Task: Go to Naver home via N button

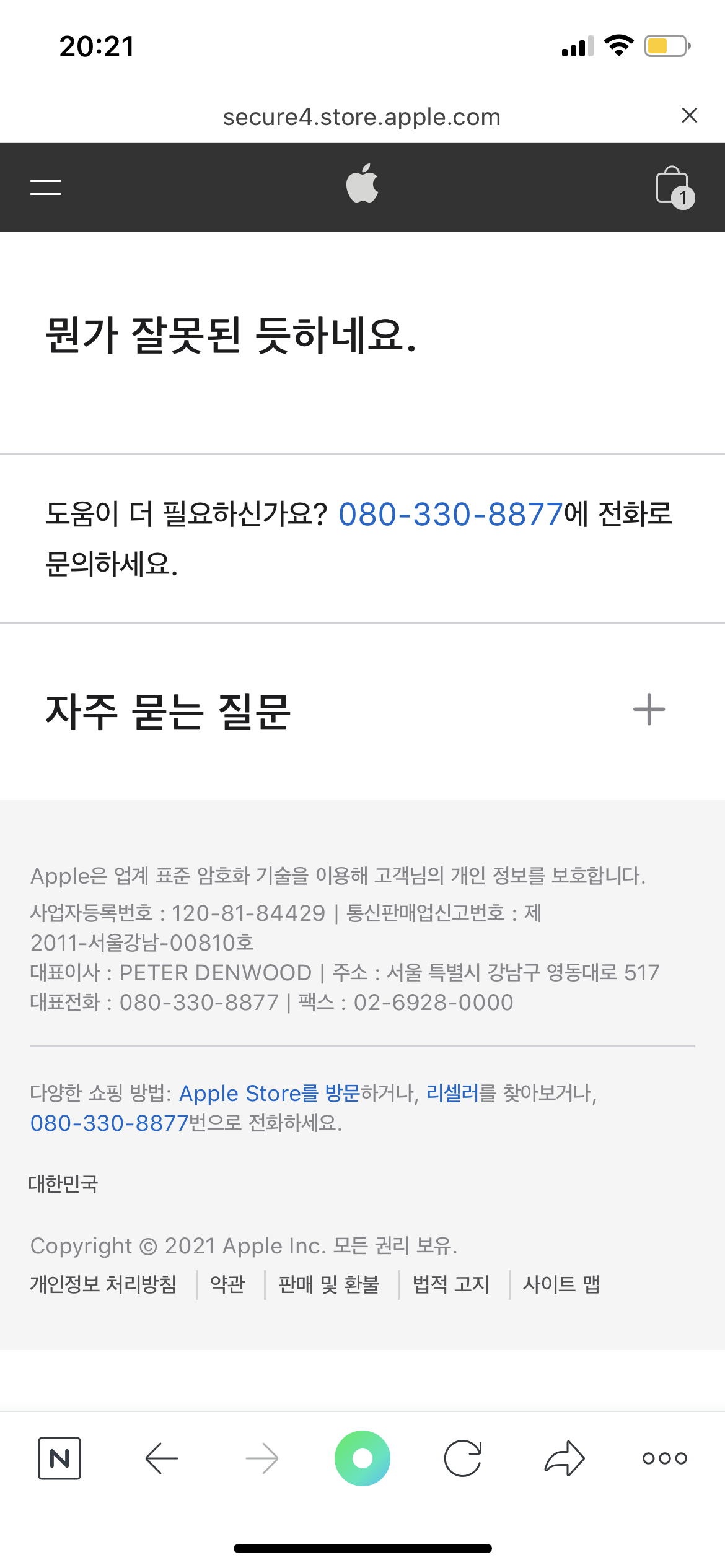Action: (x=59, y=1458)
